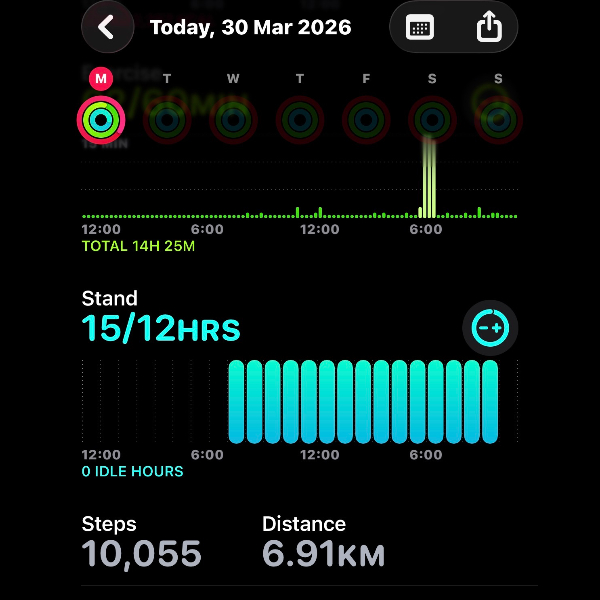Select Tuesday's activity rings
Image resolution: width=600 pixels, height=600 pixels.
166,120
